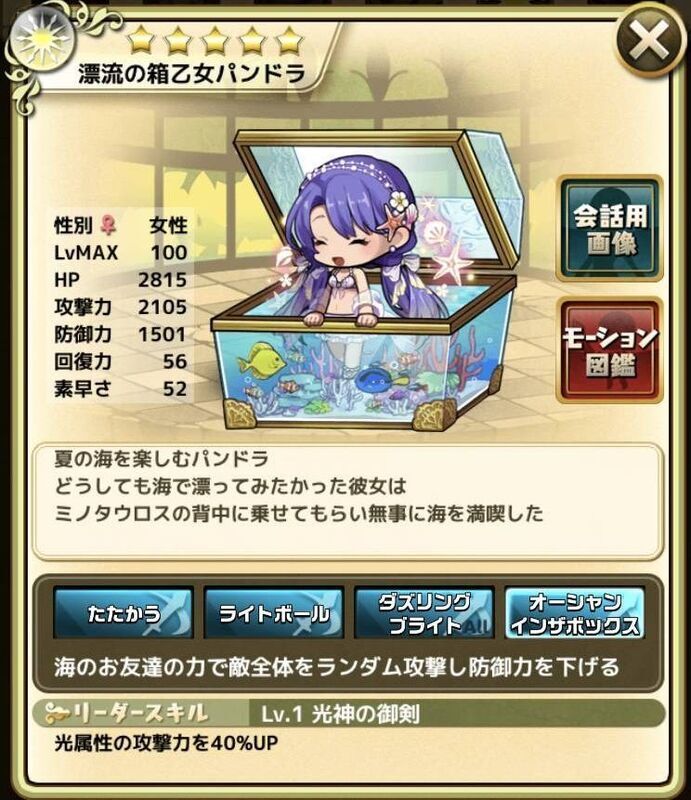Select the オーシャンインザボックス skill
The height and width of the screenshot is (800, 691).
[574, 613]
